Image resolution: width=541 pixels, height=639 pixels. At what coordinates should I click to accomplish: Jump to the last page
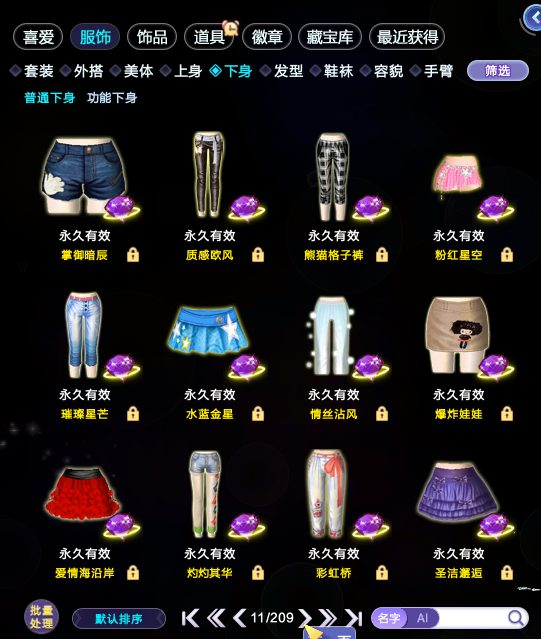[x=354, y=618]
